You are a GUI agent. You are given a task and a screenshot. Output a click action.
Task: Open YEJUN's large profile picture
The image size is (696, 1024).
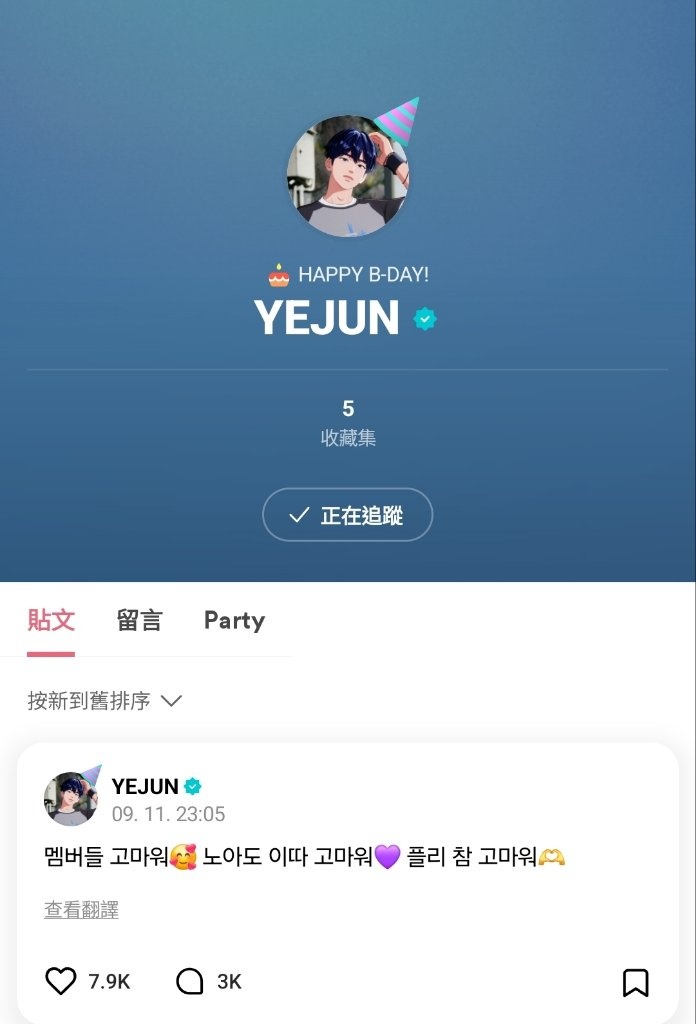point(348,176)
